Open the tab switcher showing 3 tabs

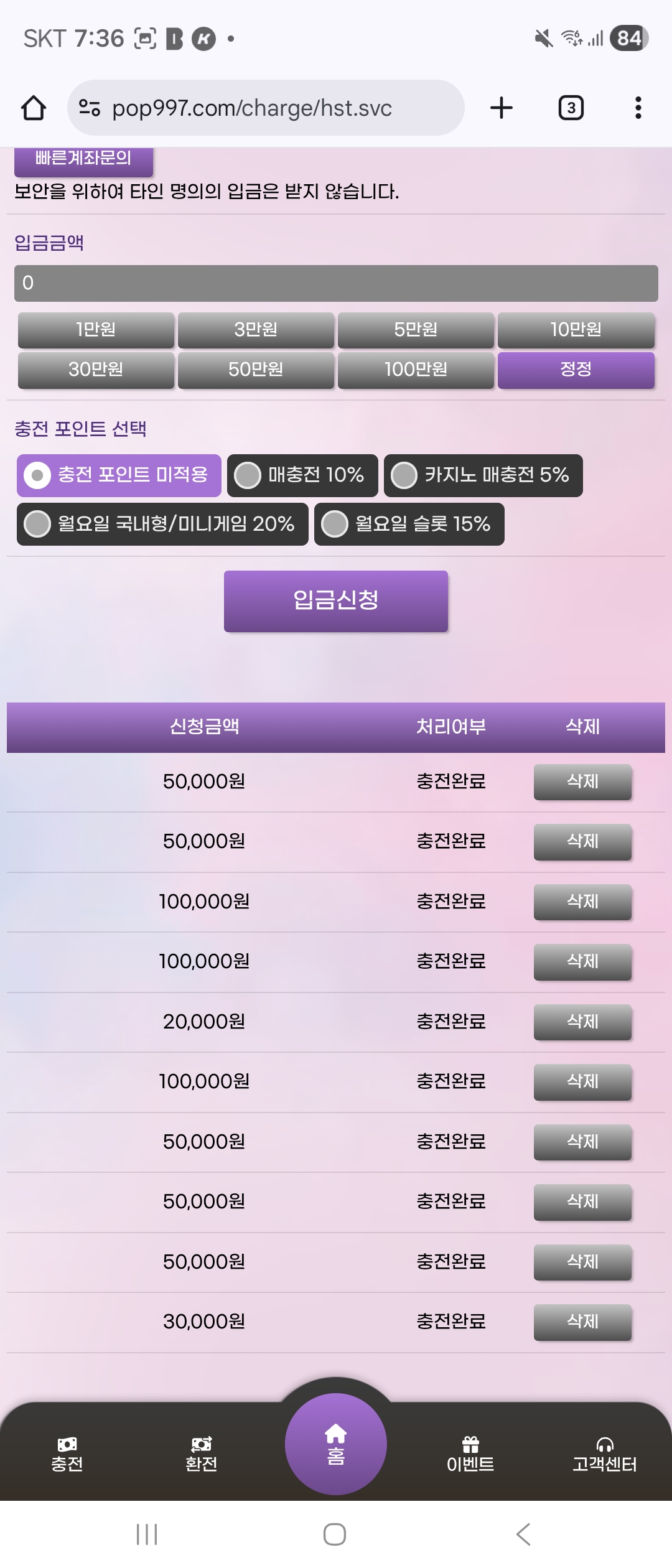571,108
